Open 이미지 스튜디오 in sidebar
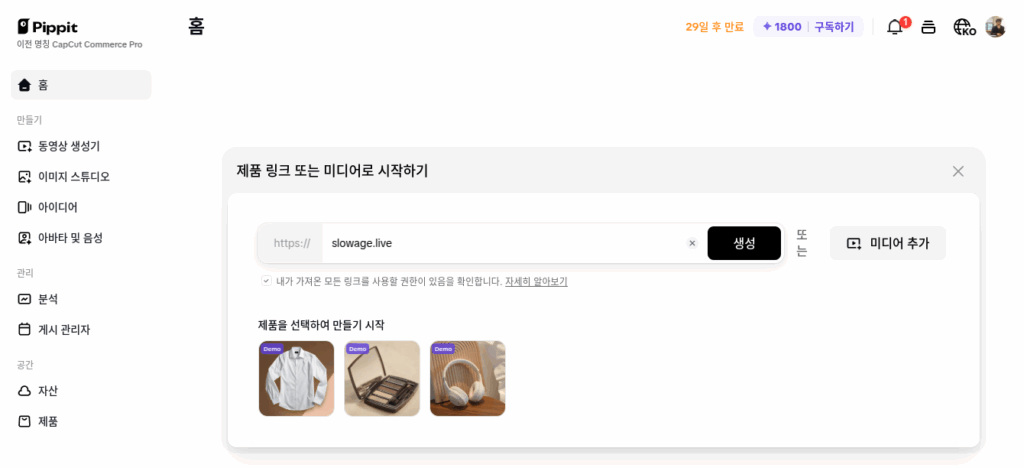 pyautogui.click(x=73, y=177)
